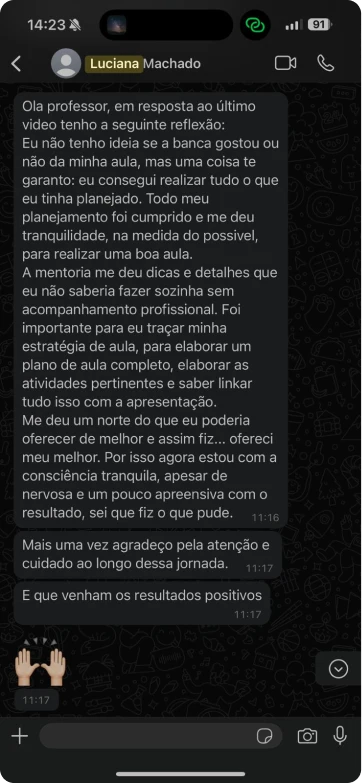Go back to the chat list

click(x=16, y=63)
